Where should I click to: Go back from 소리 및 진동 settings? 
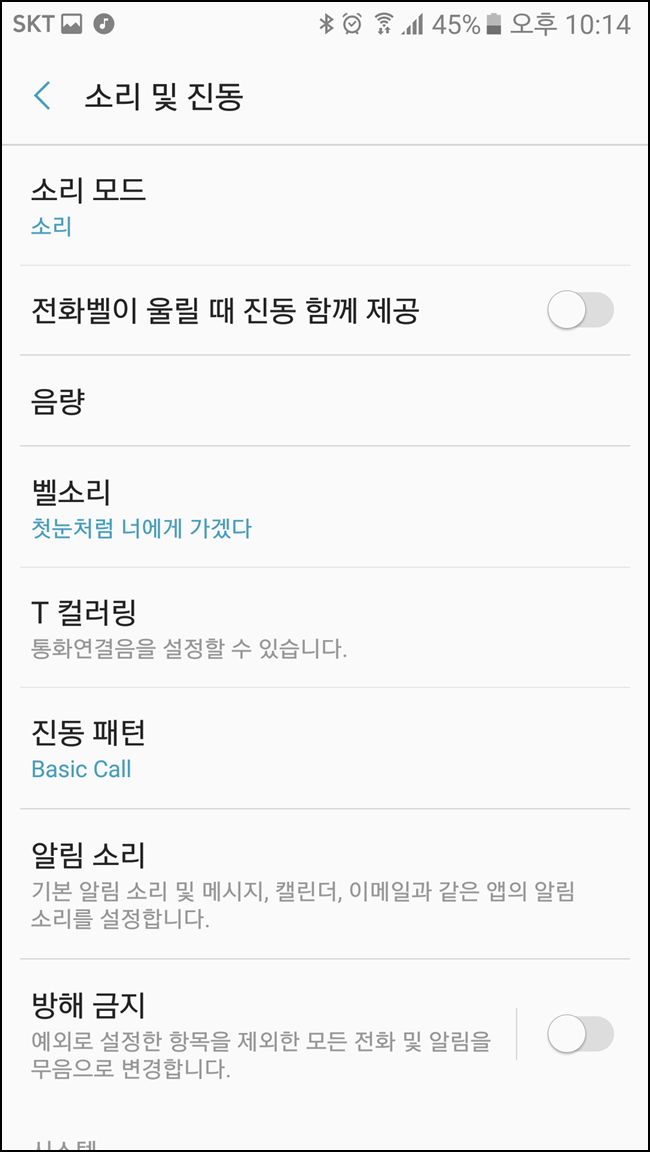42,96
